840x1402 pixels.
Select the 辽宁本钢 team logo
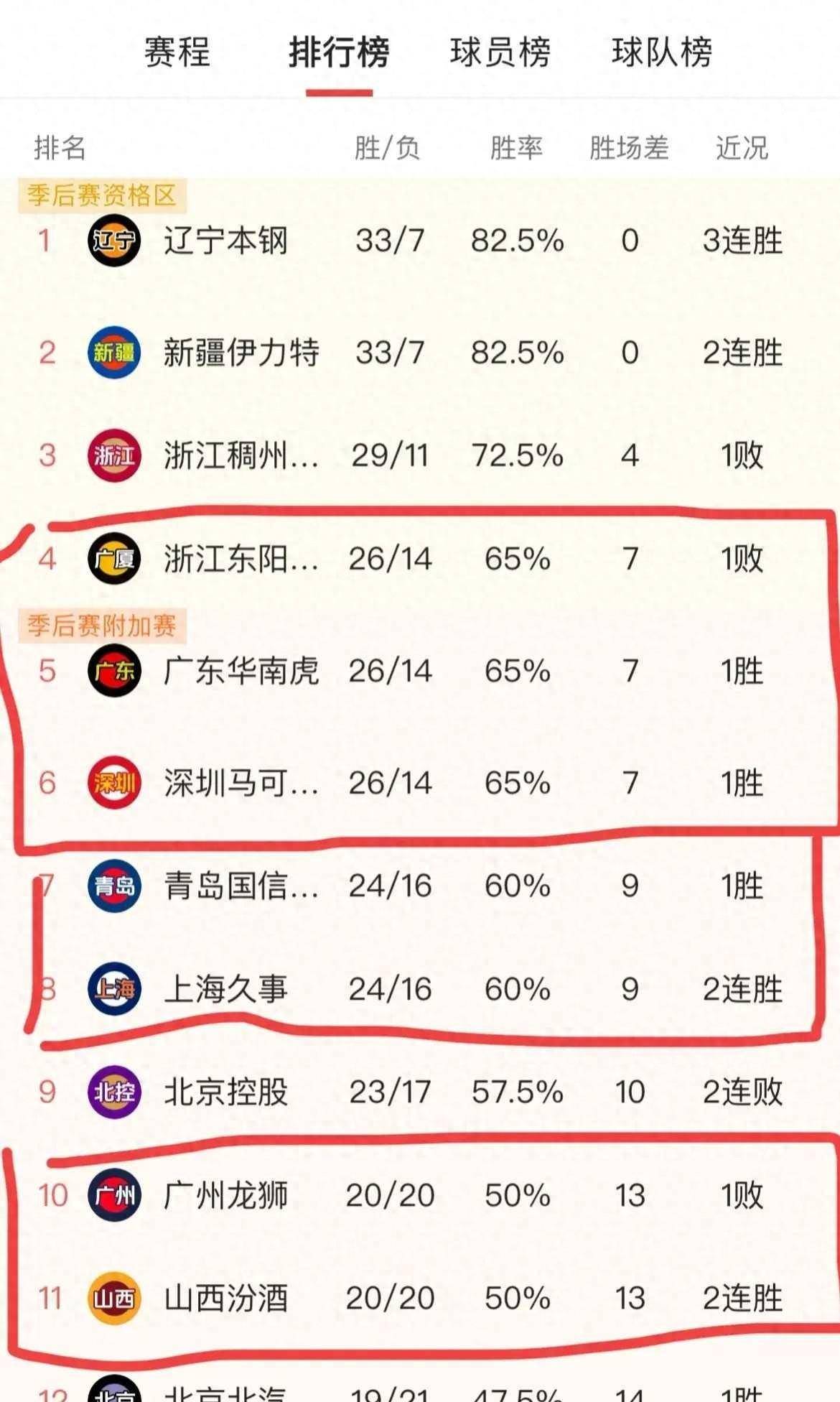(113, 240)
